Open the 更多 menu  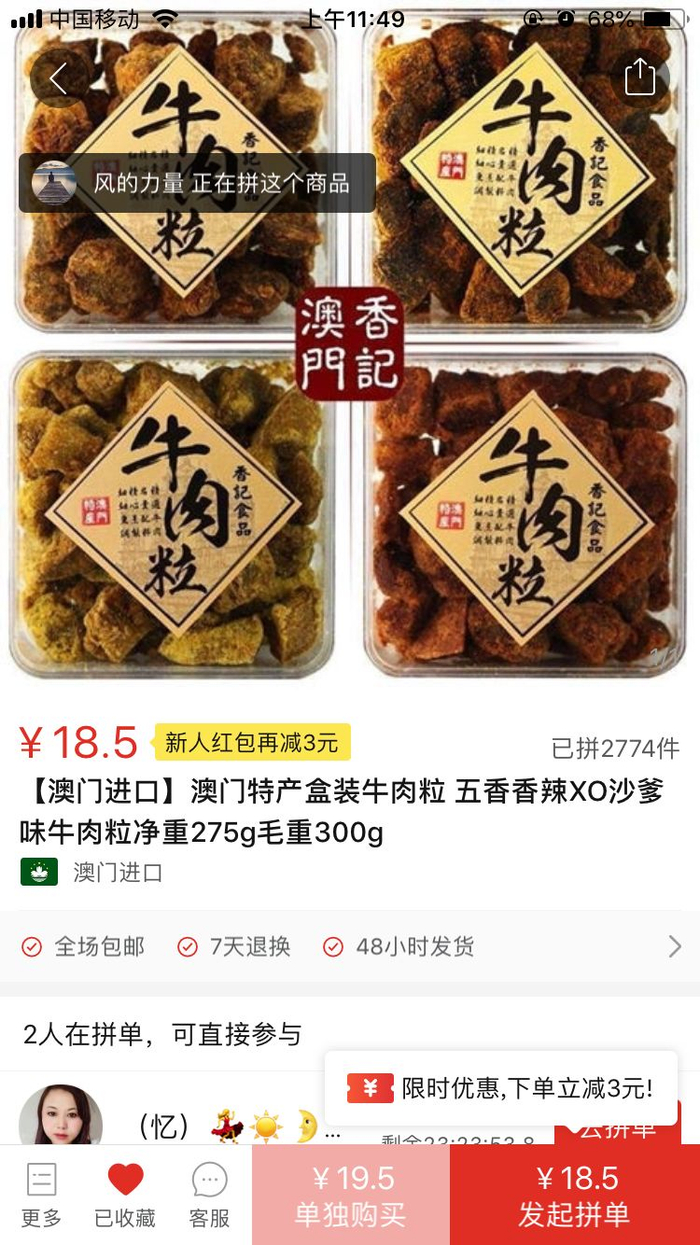(x=41, y=1194)
